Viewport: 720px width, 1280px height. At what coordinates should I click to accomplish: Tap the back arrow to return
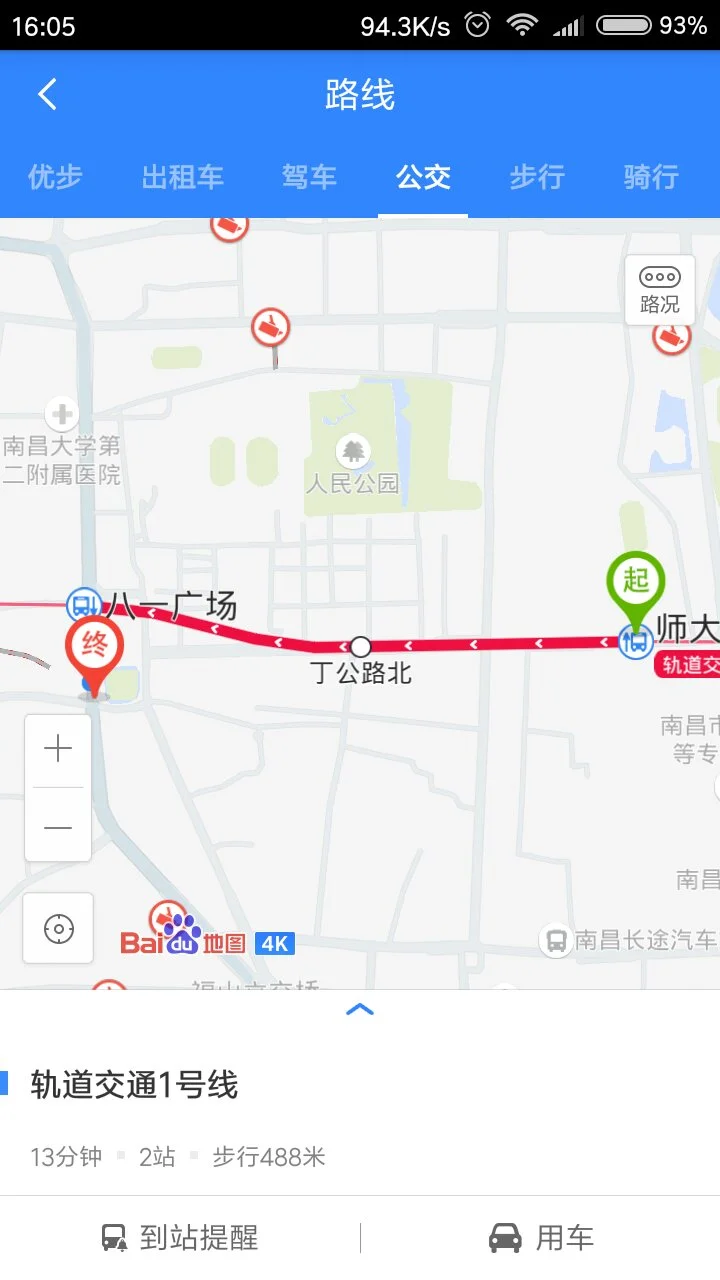pos(44,93)
